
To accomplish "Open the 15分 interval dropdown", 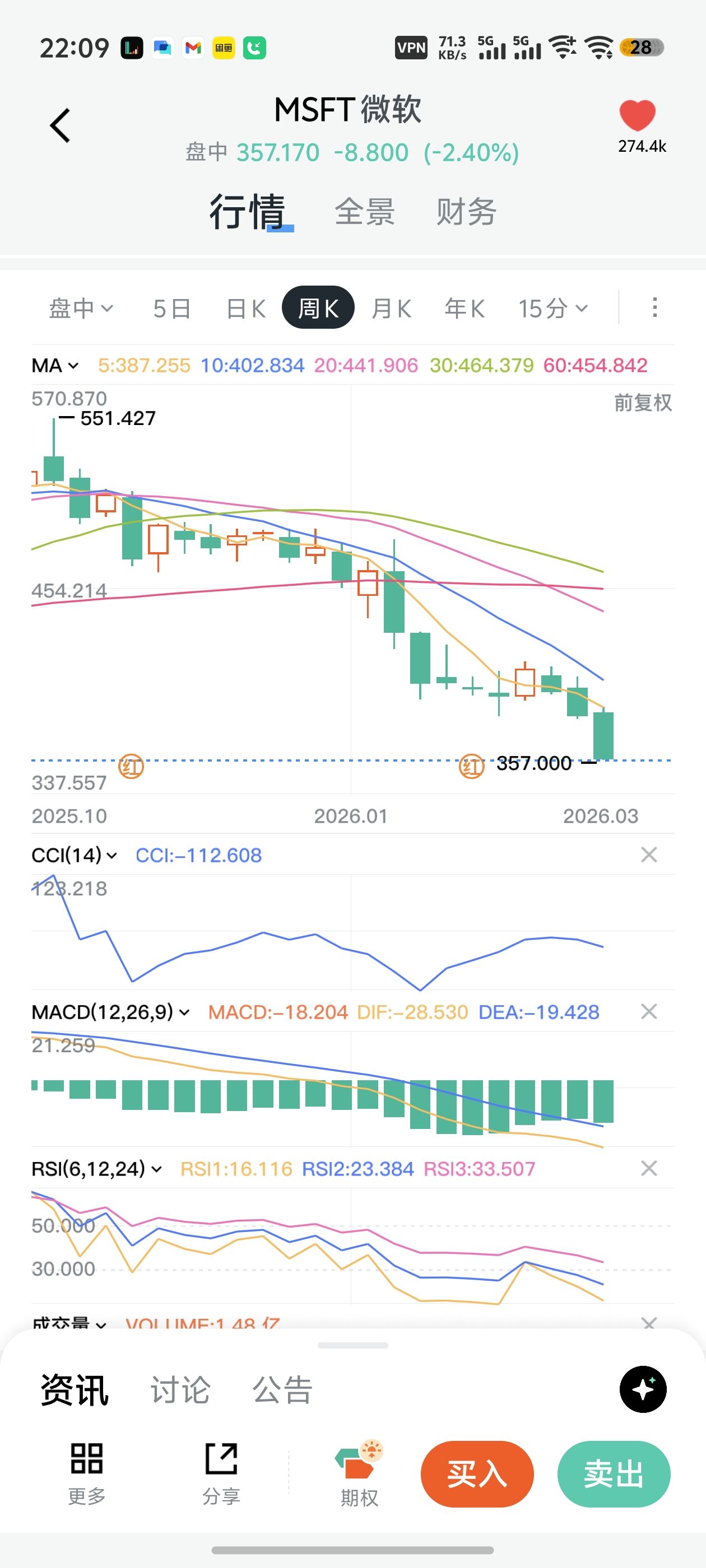I will 552,309.
